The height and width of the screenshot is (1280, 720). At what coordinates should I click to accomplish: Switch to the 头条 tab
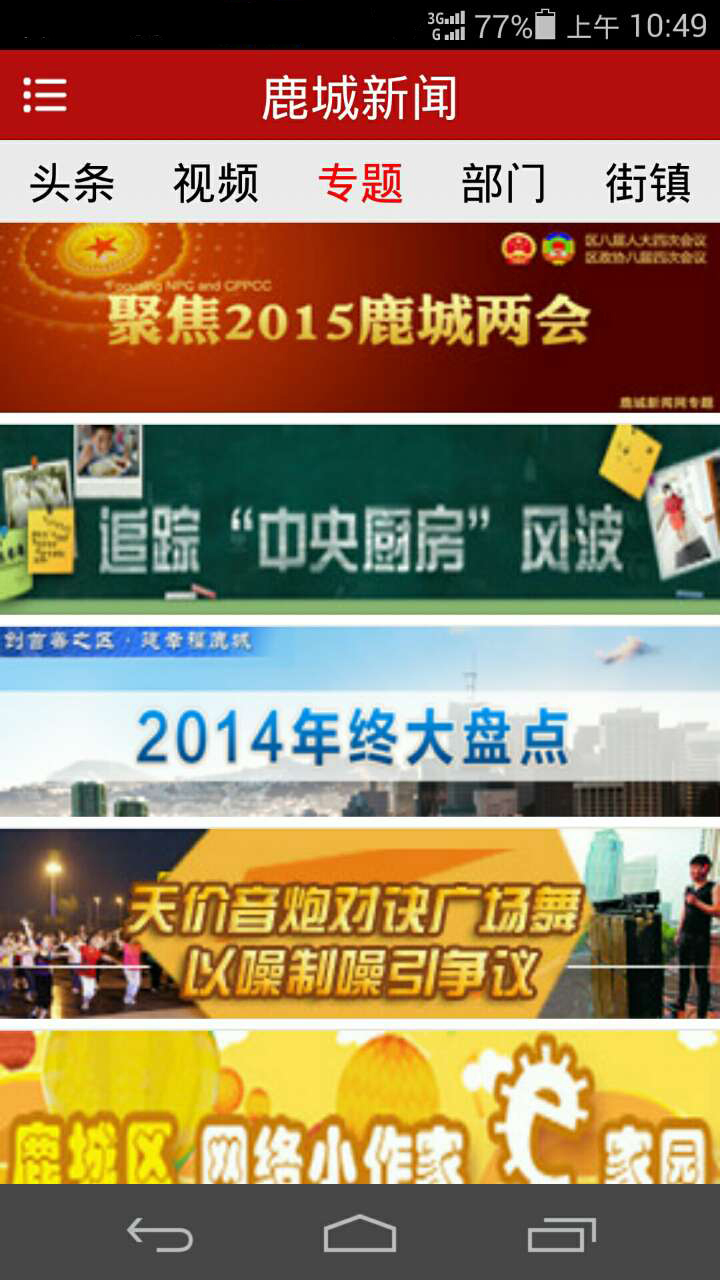pos(72,183)
